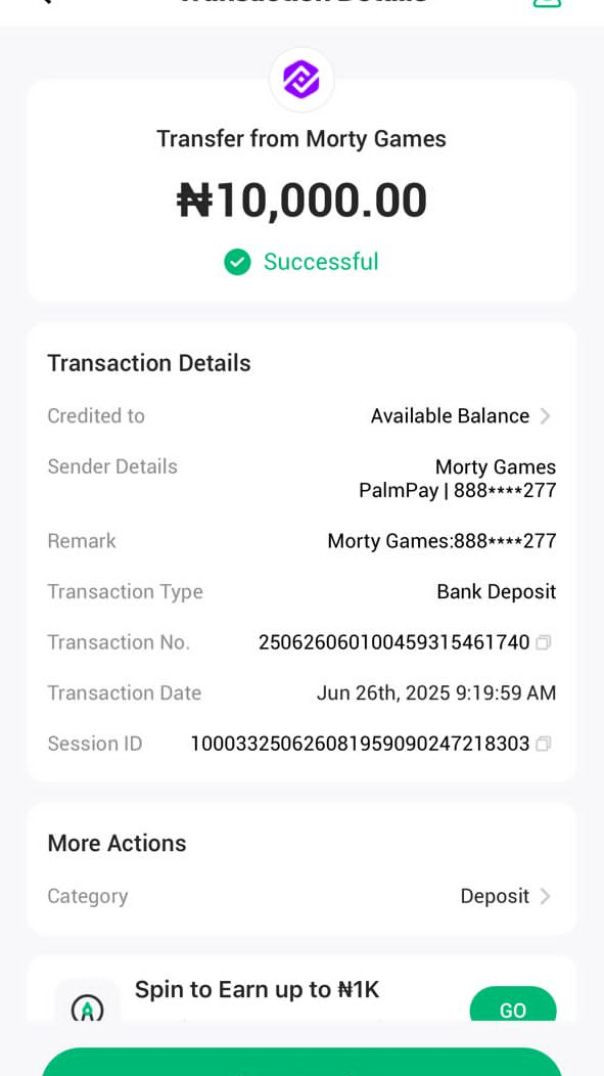Copy the Transaction No.

point(543,643)
